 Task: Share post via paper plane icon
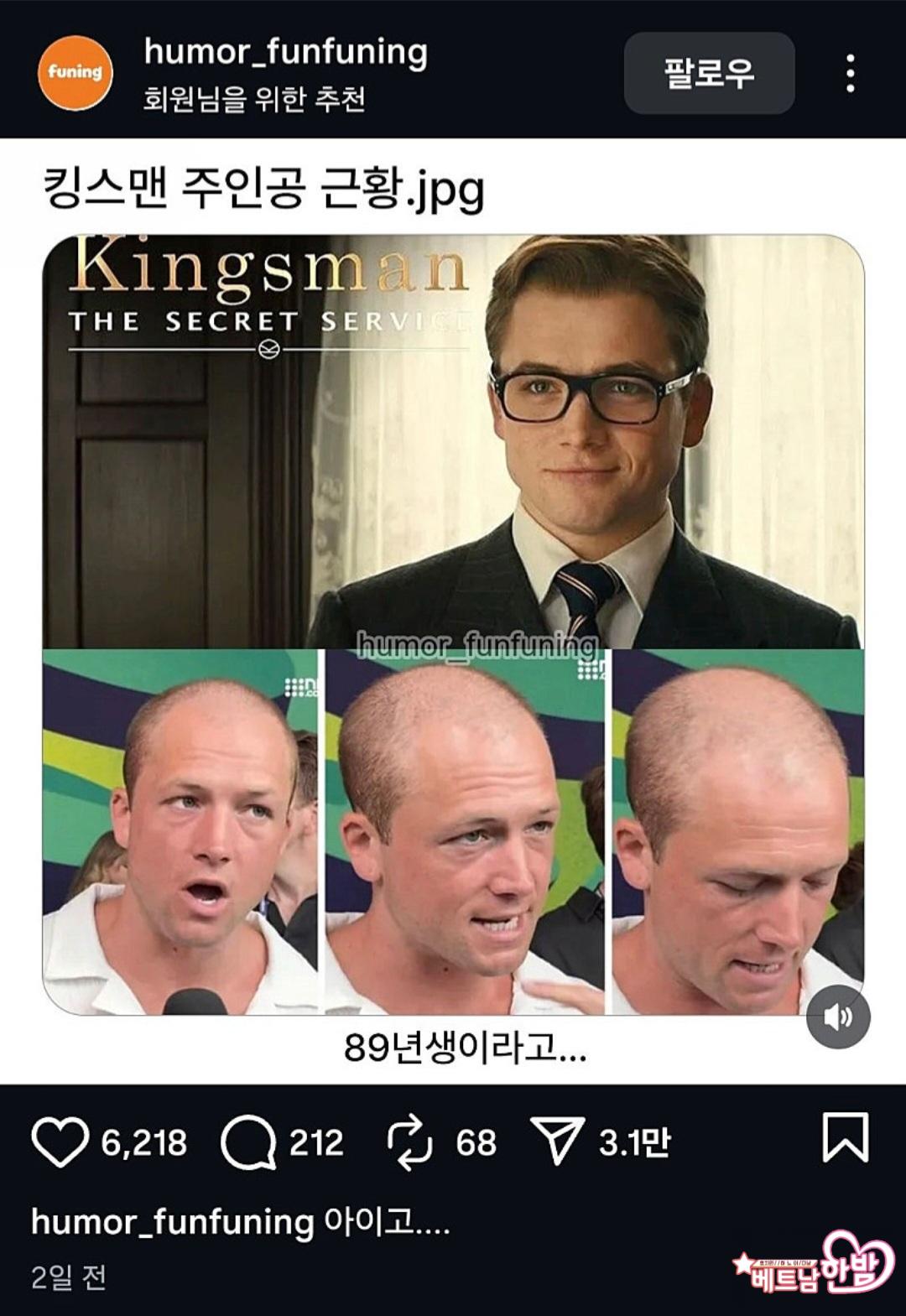click(x=557, y=1142)
